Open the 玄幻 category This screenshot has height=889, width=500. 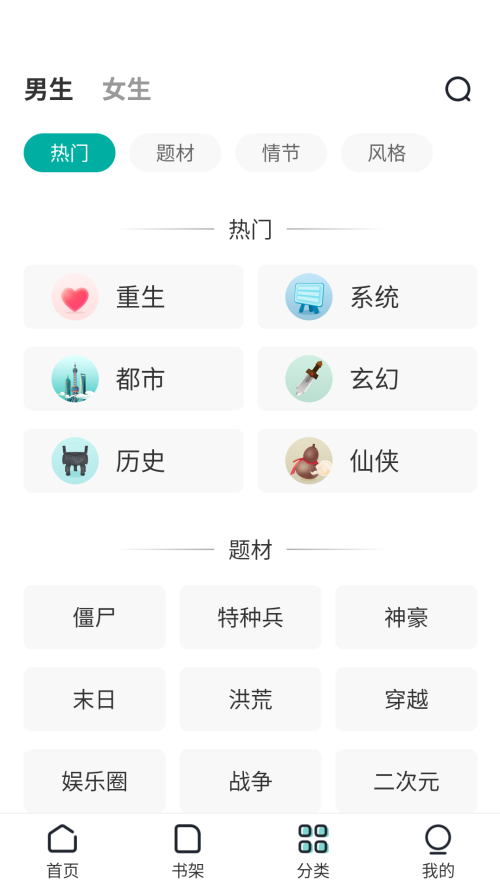click(x=367, y=379)
